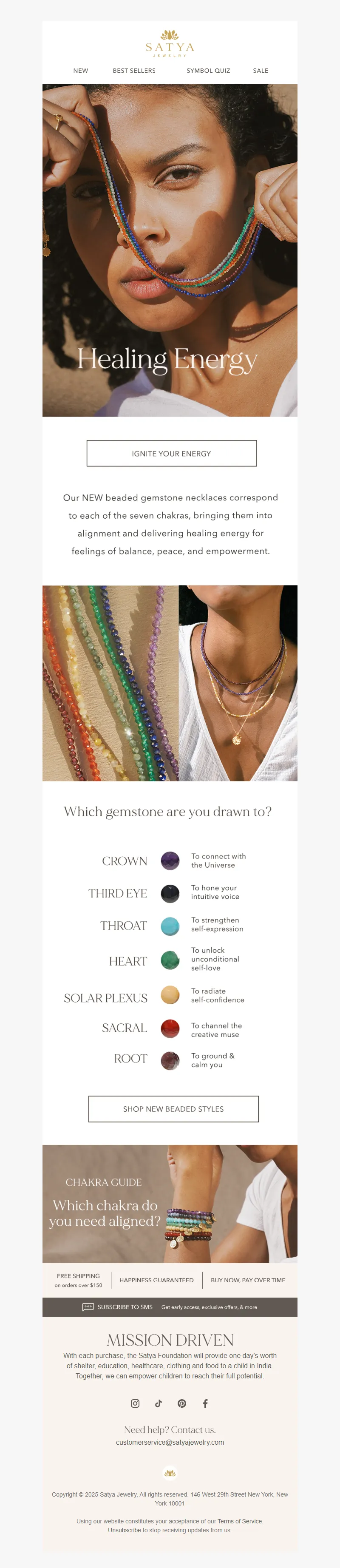
Task: Open Satya's Instagram page
Action: click(135, 1403)
